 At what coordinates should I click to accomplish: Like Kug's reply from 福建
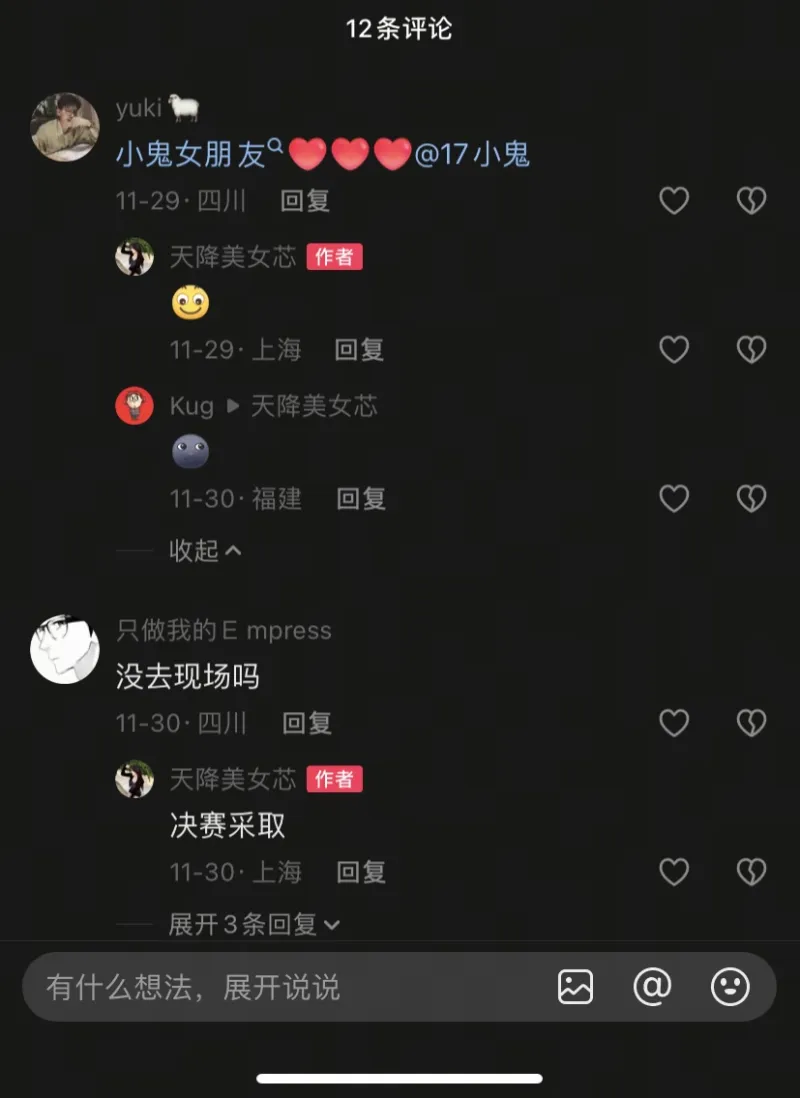coord(674,498)
